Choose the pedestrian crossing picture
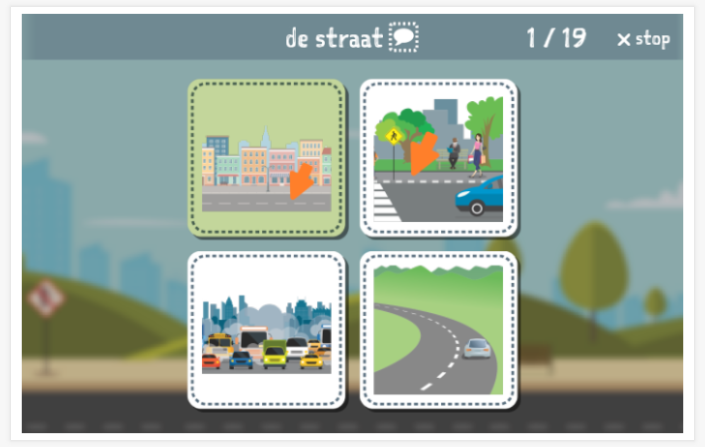This screenshot has height=447, width=705. click(438, 158)
